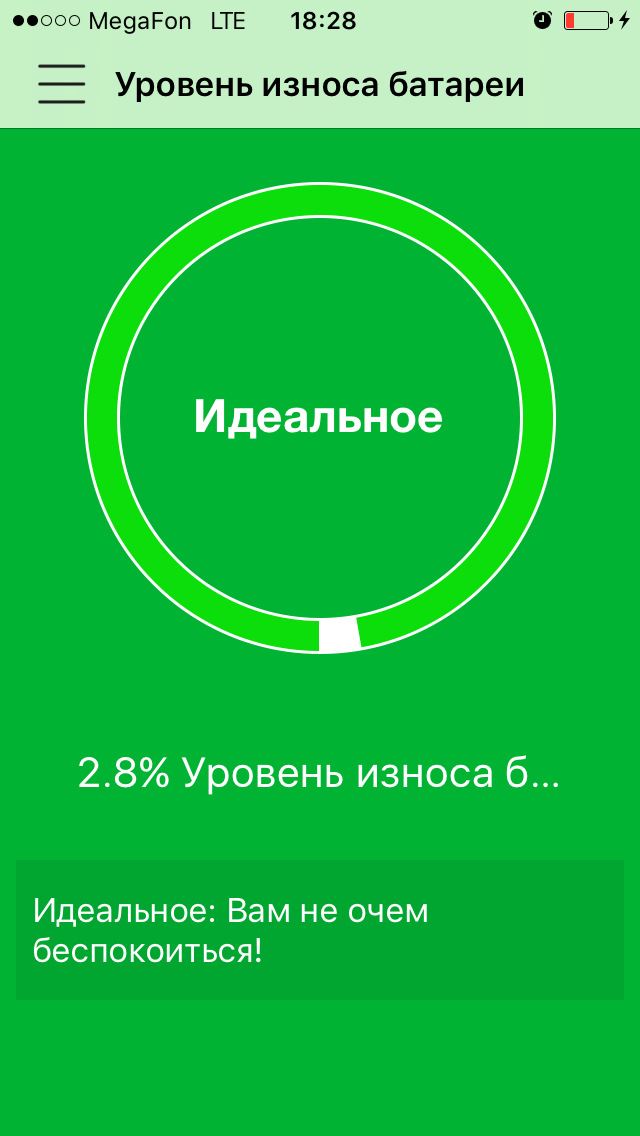Open the hamburger drawer menu

coord(61,84)
